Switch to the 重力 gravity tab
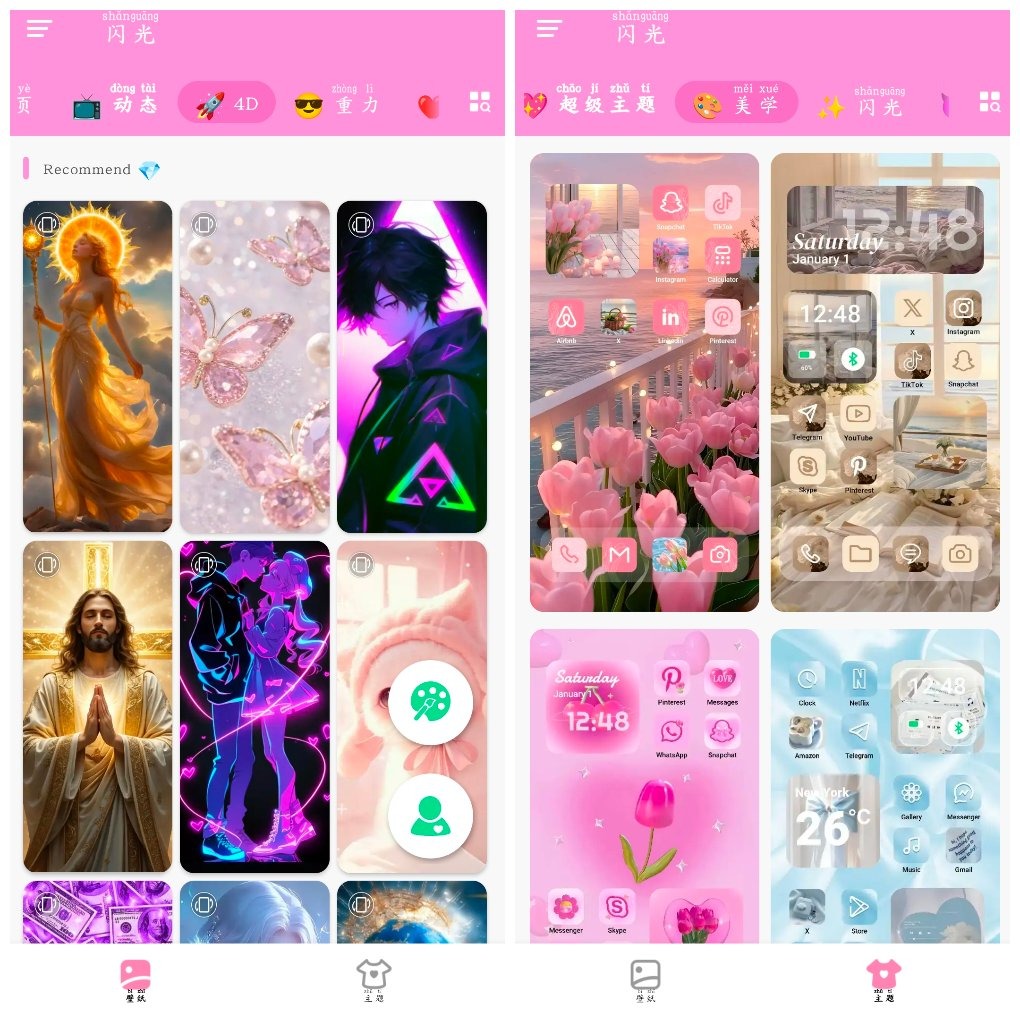The height and width of the screenshot is (1020, 1020). coord(337,104)
